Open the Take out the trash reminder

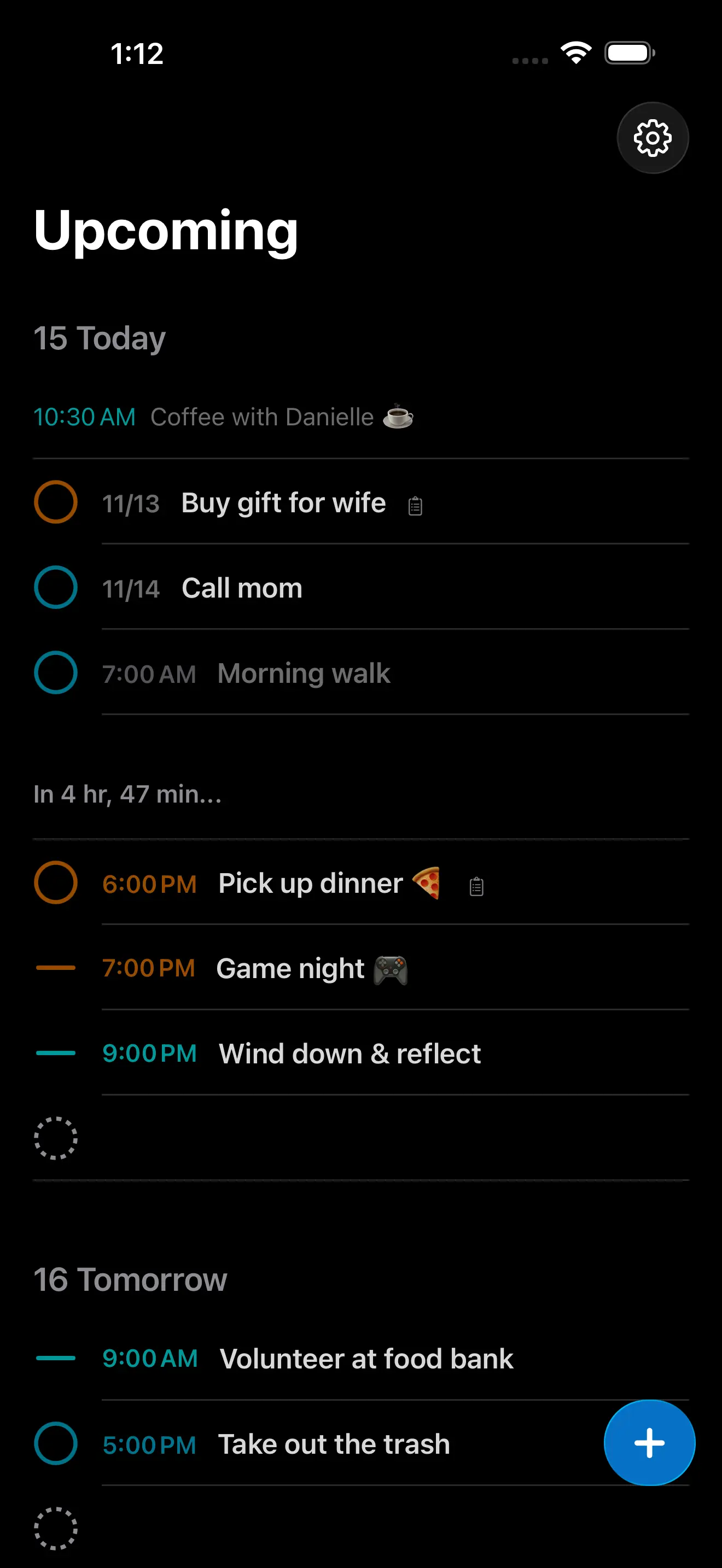click(x=334, y=1444)
